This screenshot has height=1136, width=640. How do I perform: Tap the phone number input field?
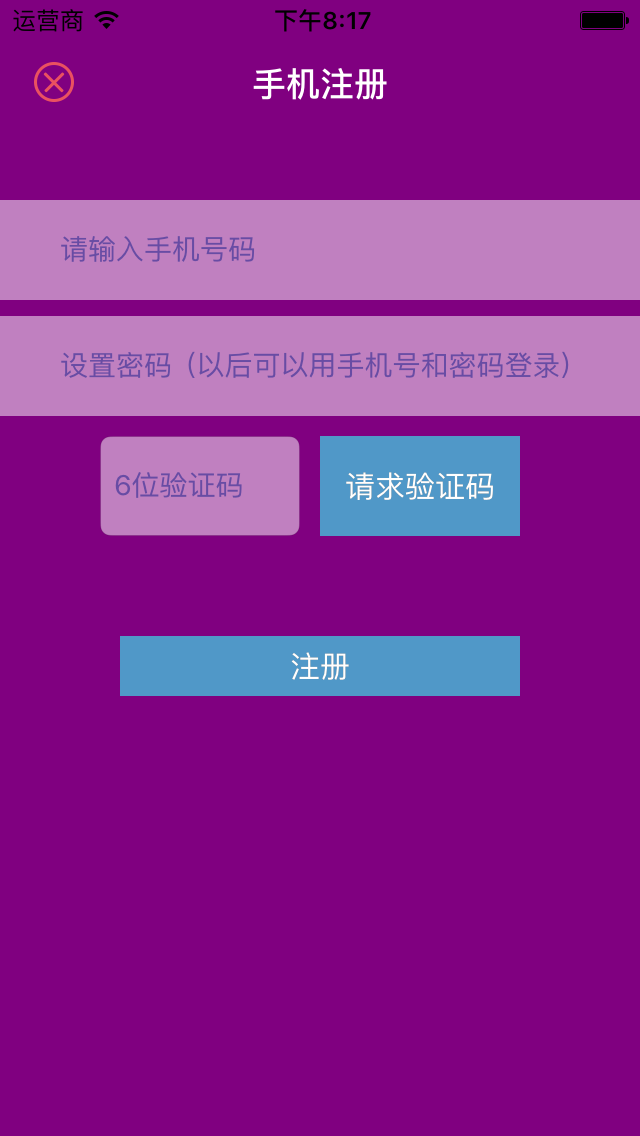[320, 250]
